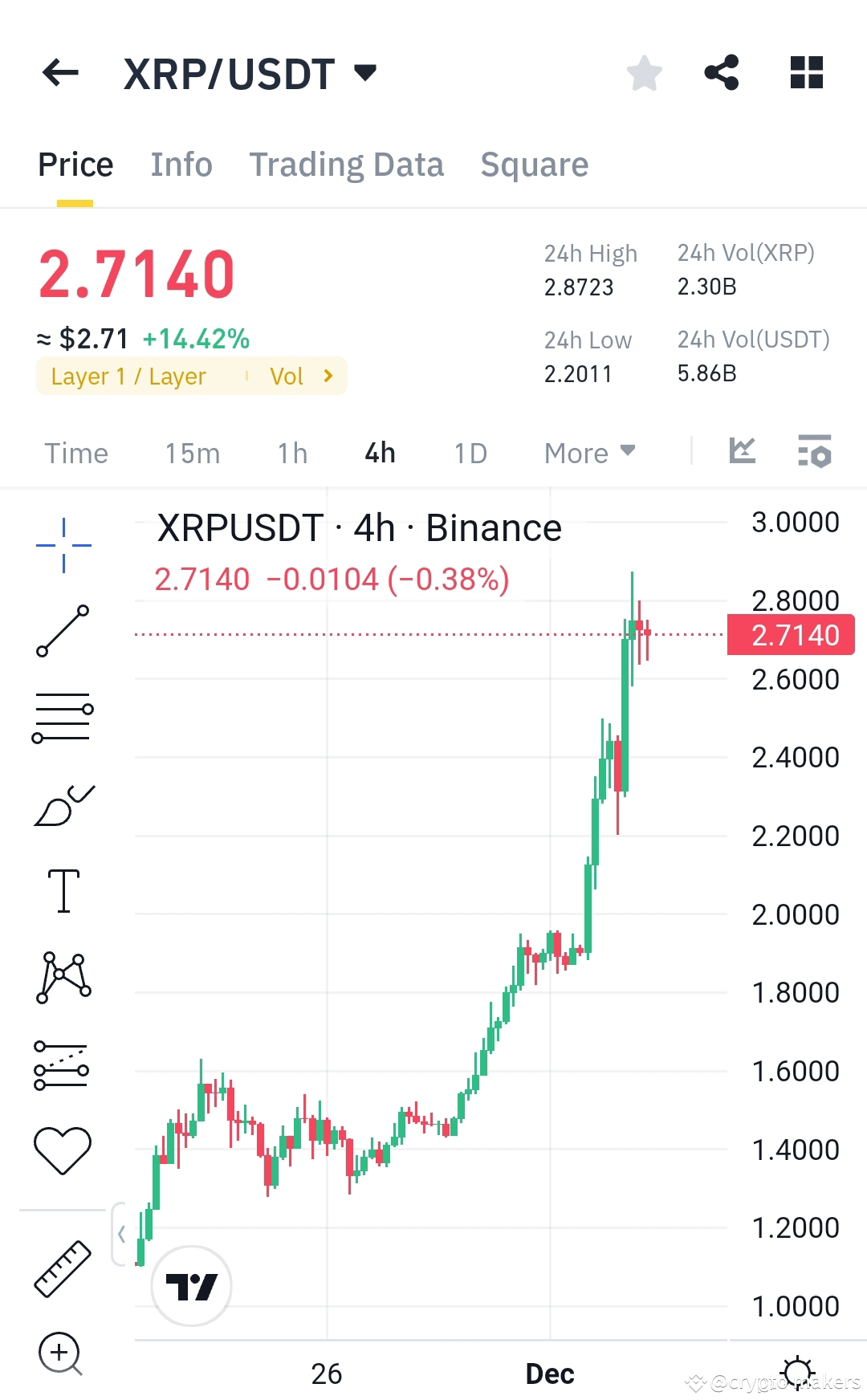867x1400 pixels.
Task: Switch to the Trading Data tab
Action: (x=347, y=165)
